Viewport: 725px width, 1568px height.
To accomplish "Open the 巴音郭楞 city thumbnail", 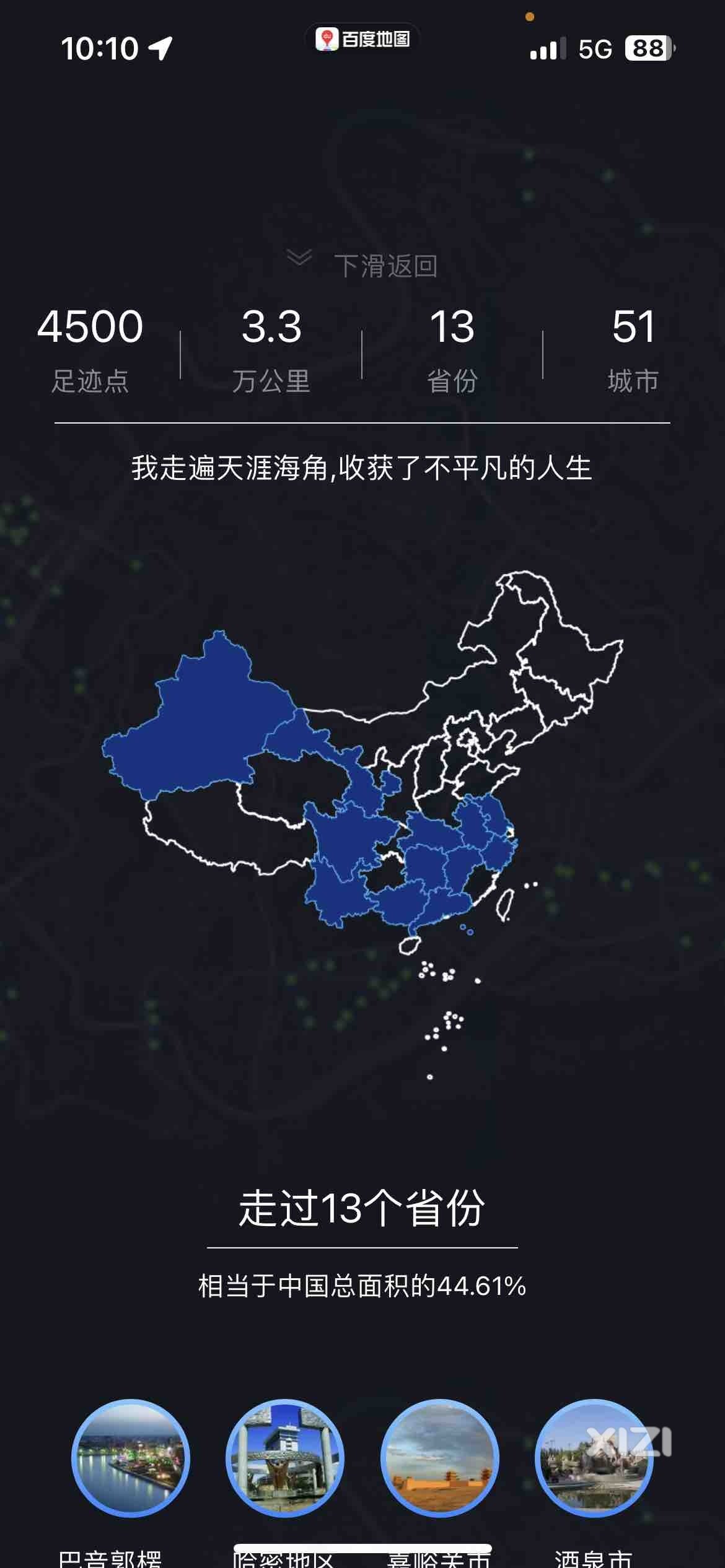I will (x=131, y=1458).
